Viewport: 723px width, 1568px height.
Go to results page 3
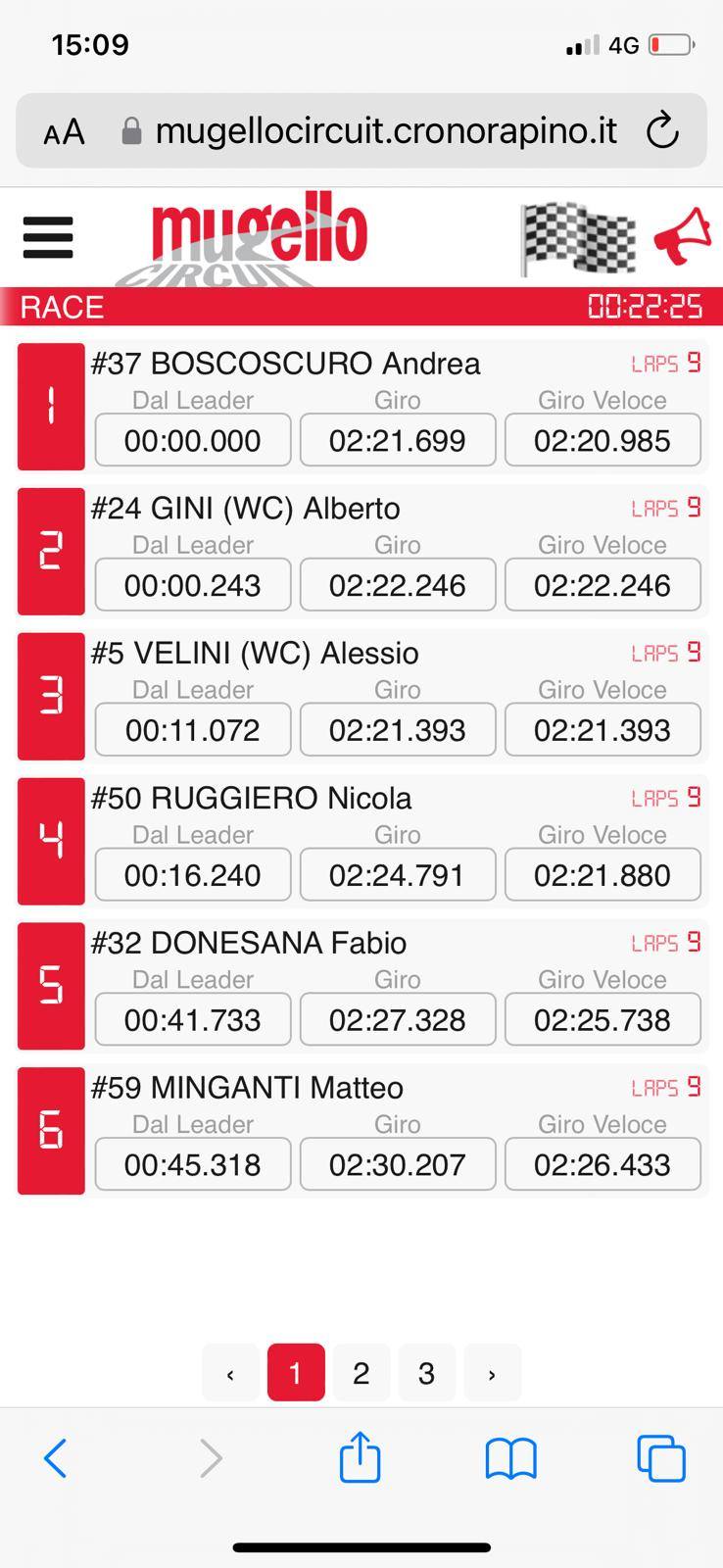coord(426,1373)
